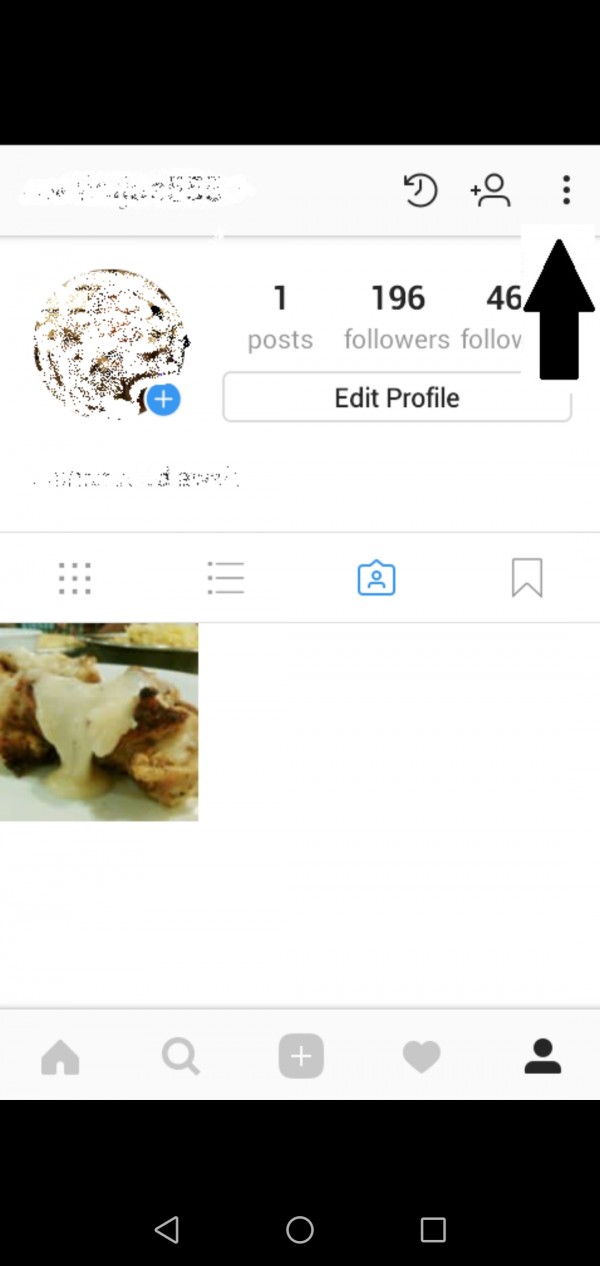
Task: Open the three-dot options menu
Action: pyautogui.click(x=566, y=190)
